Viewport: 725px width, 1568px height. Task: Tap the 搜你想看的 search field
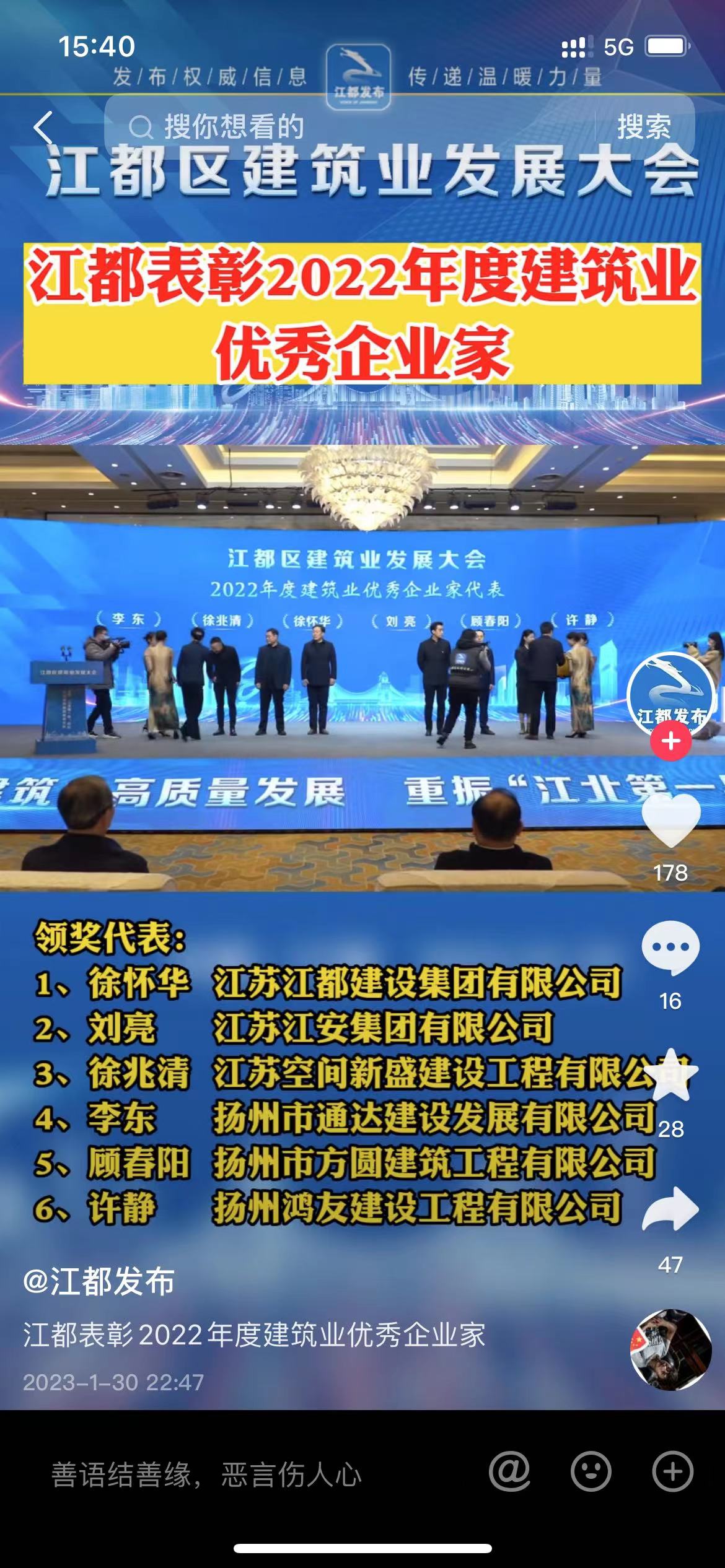pos(347,128)
